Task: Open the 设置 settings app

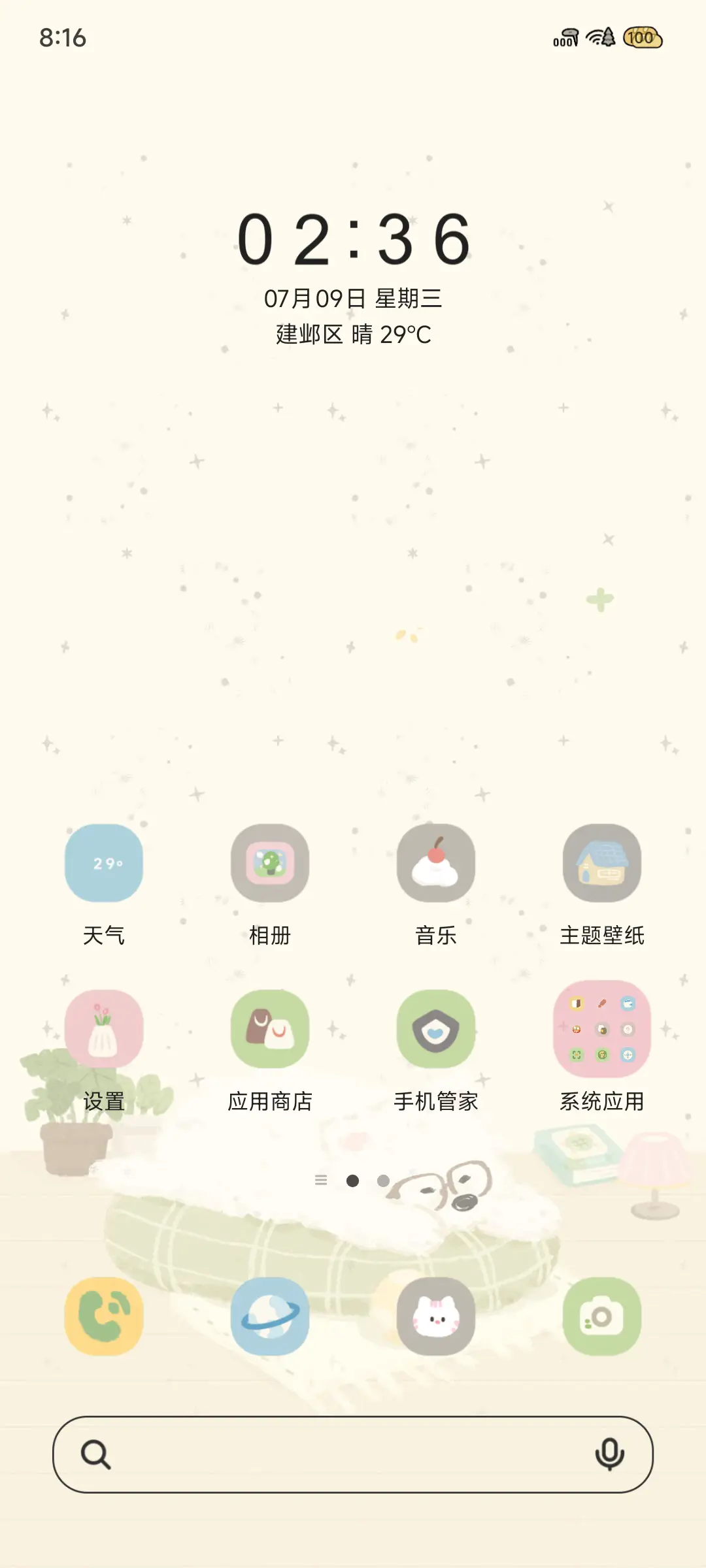Action: click(104, 1029)
